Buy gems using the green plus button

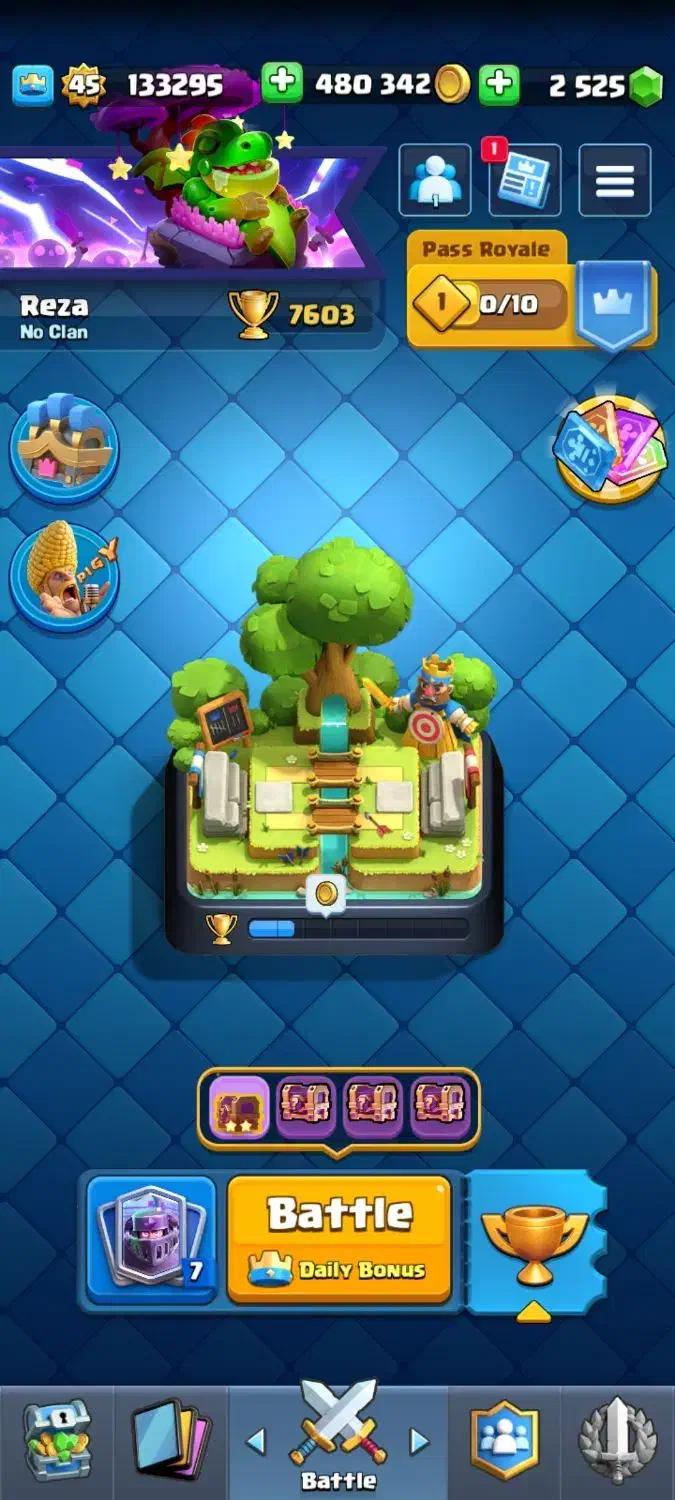498,85
